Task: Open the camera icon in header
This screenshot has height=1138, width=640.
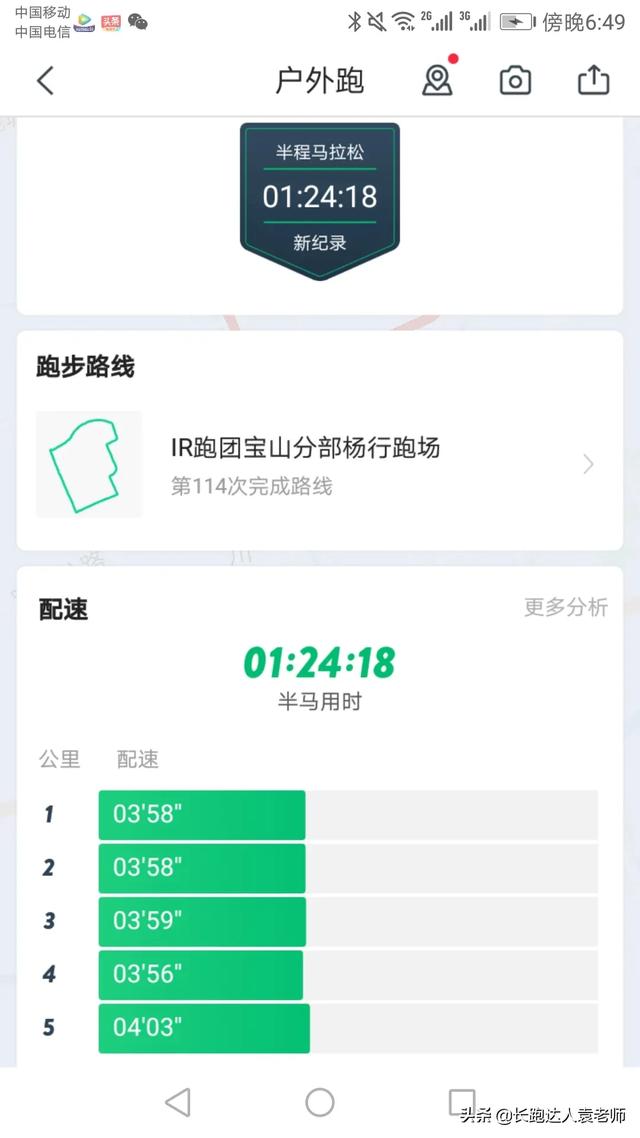Action: (515, 81)
